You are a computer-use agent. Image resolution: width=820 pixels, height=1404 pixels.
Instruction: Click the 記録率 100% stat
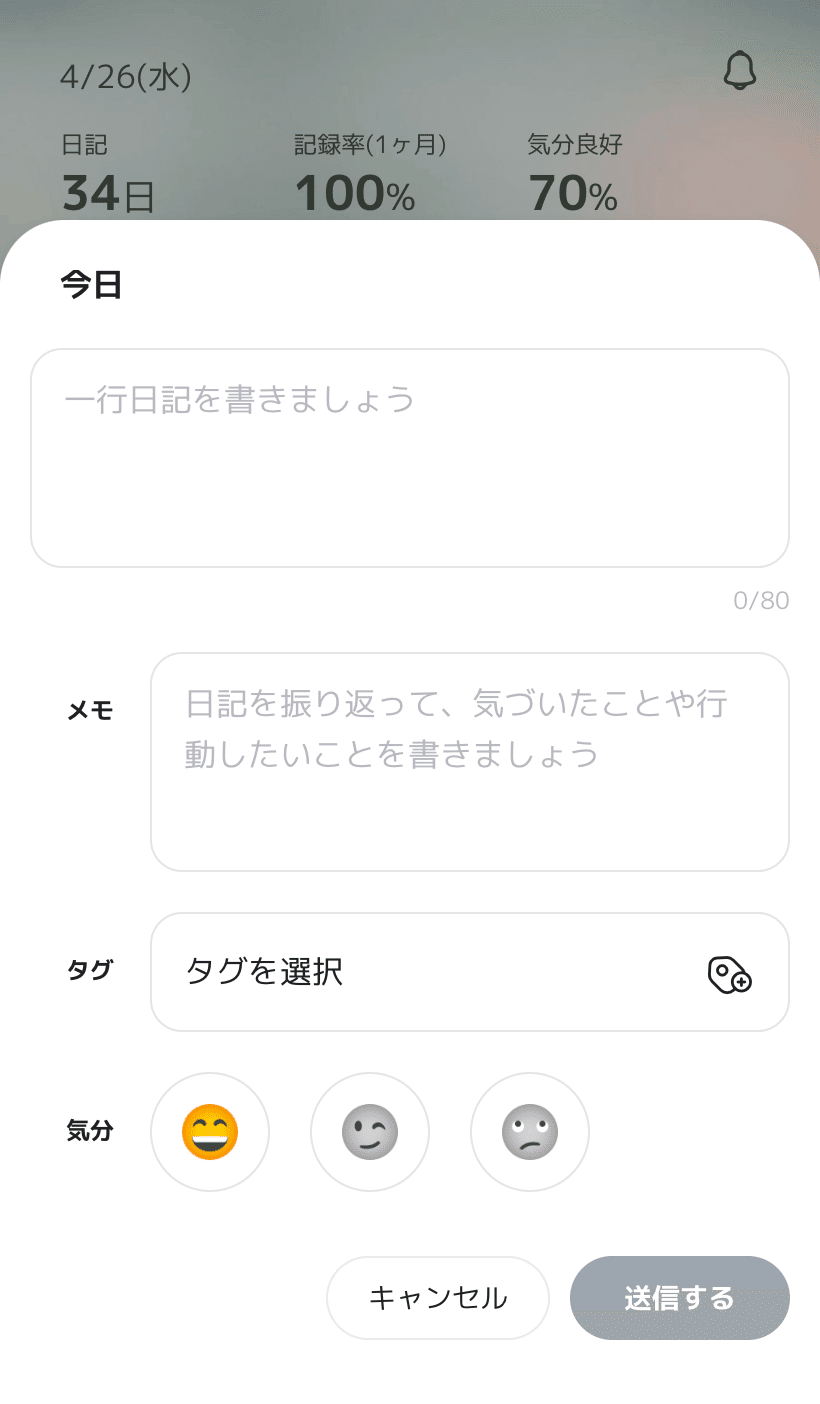coord(355,172)
